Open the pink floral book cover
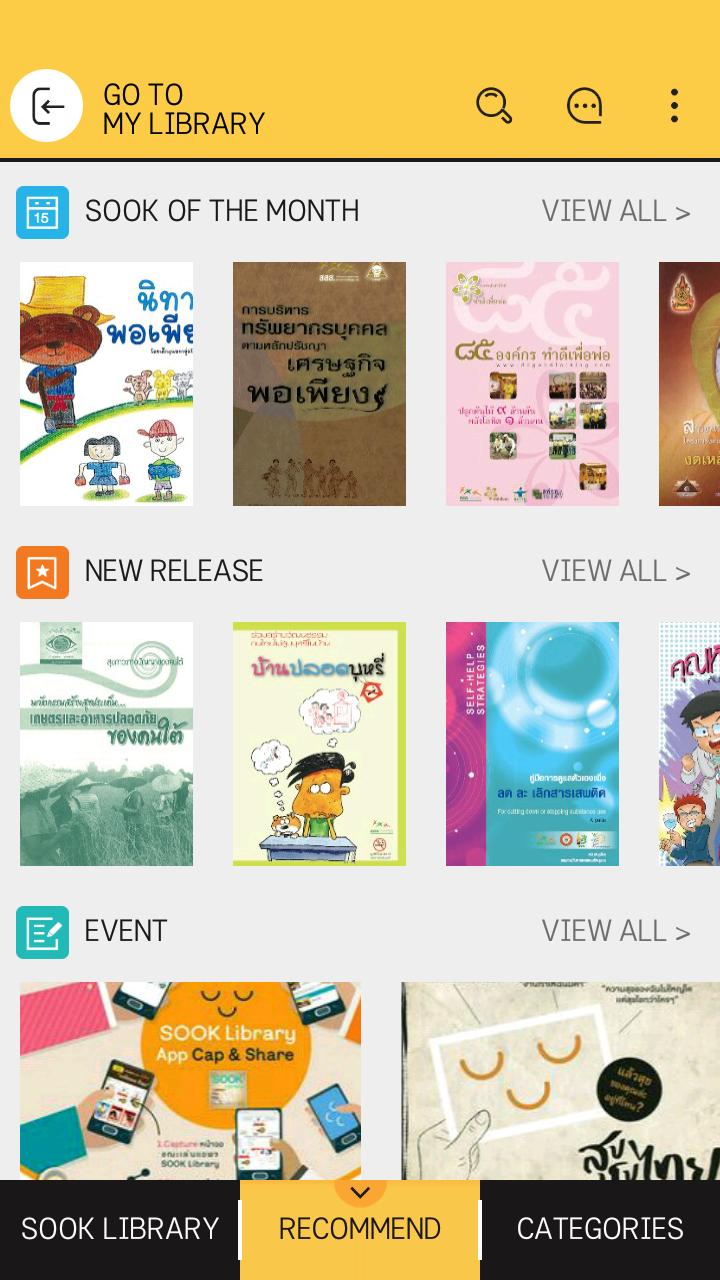 tap(532, 384)
